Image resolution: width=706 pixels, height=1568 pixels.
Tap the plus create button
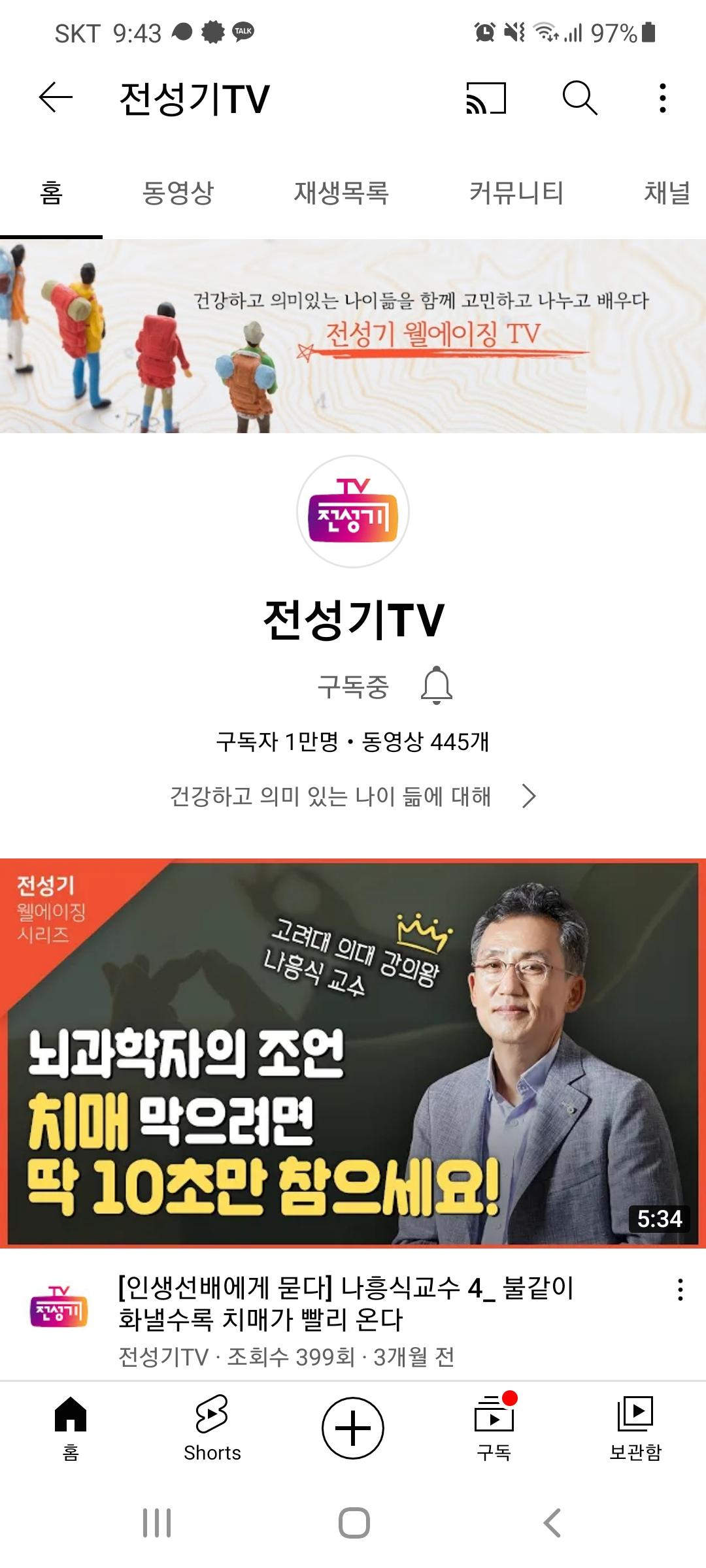(x=353, y=1428)
